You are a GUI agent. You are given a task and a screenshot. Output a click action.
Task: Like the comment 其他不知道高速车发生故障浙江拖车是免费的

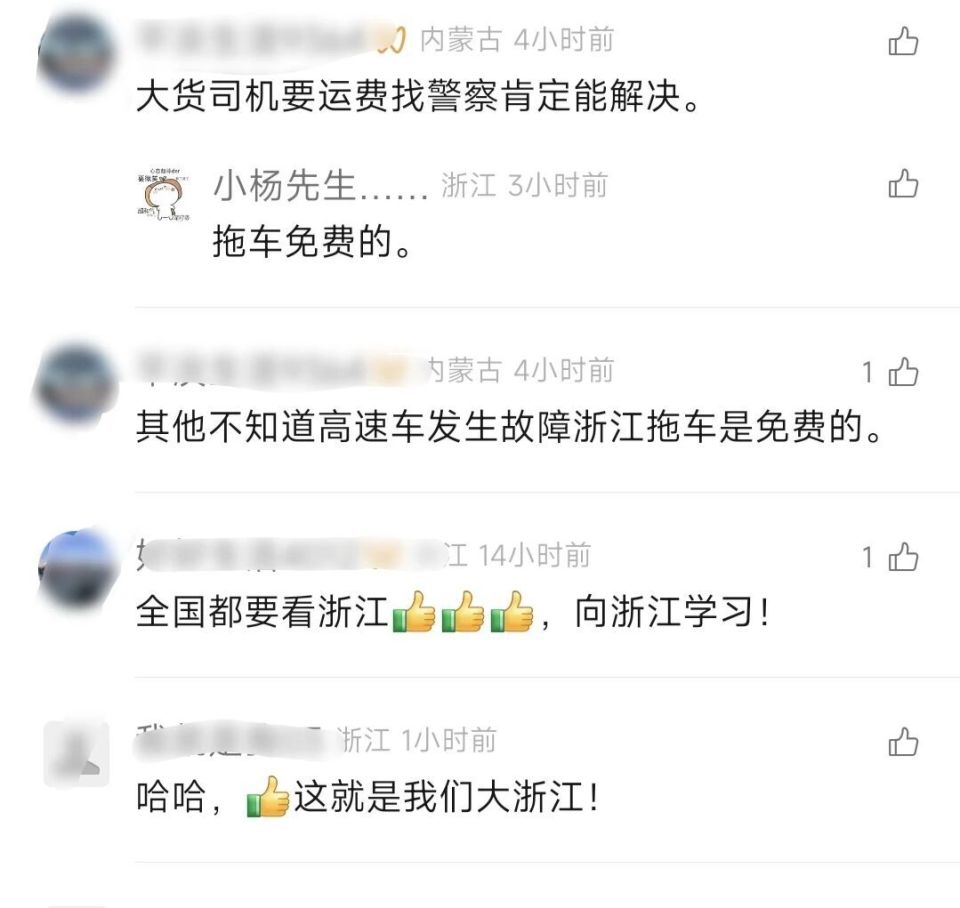pos(903,372)
